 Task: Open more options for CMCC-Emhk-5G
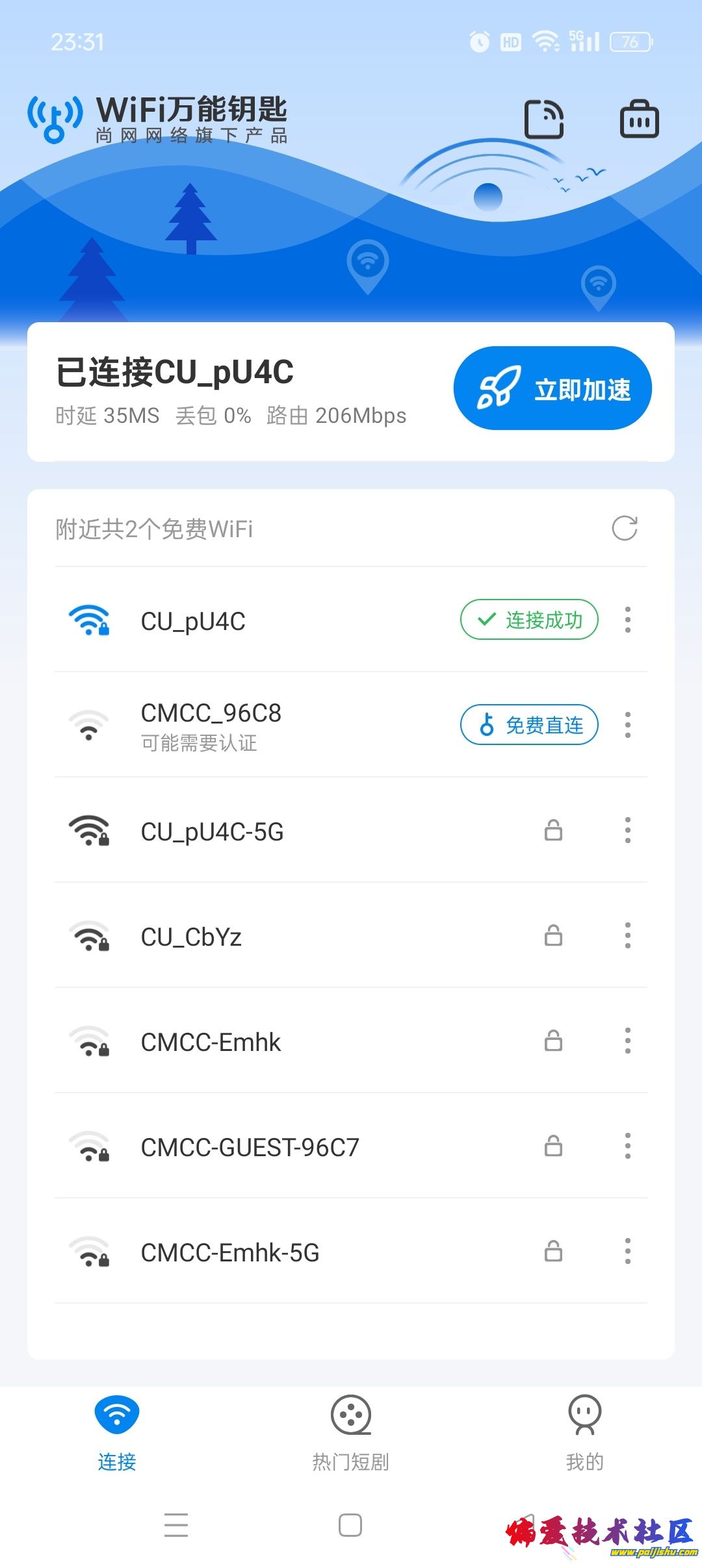pyautogui.click(x=627, y=1251)
